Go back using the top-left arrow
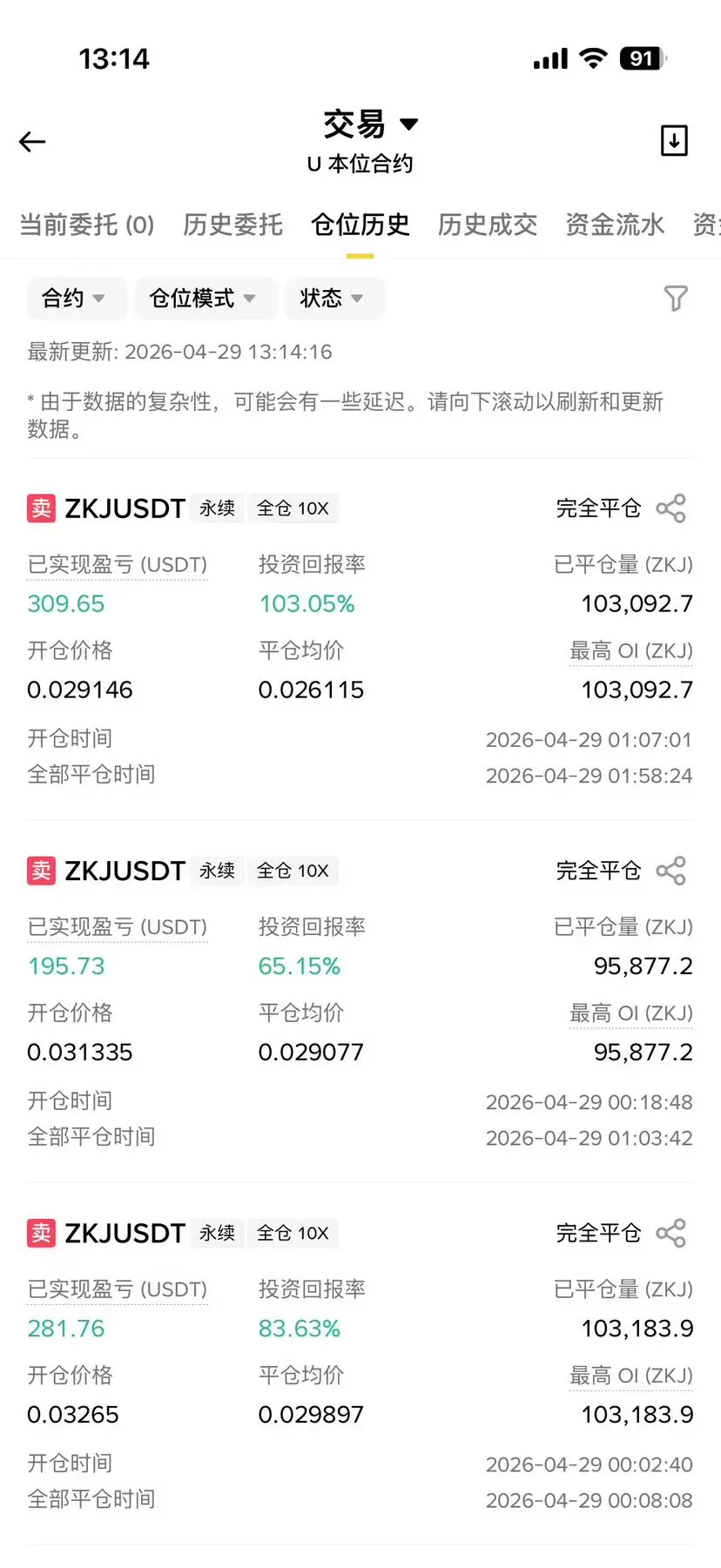721x1568 pixels. pos(32,141)
